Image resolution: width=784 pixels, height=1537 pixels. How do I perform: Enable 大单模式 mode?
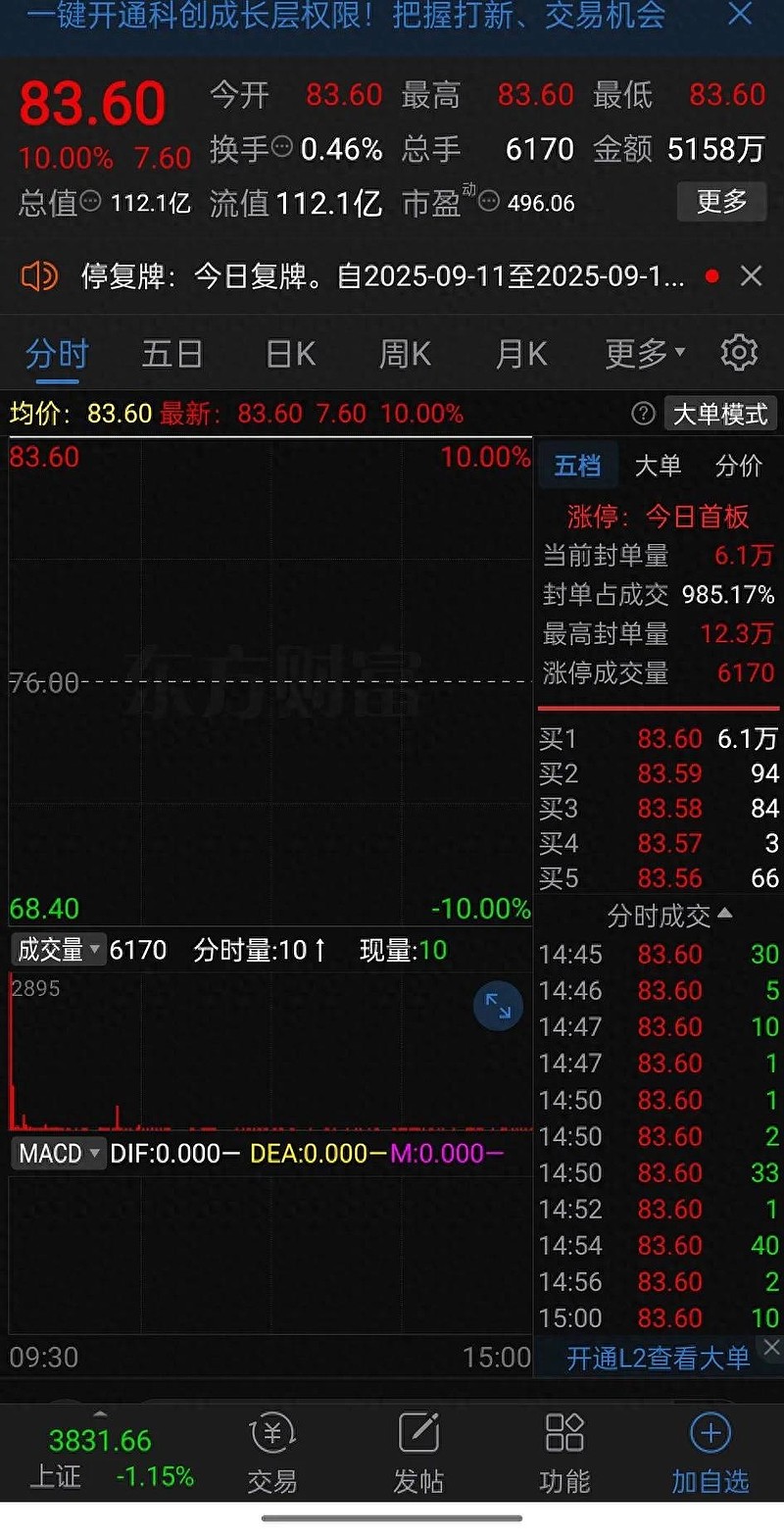[719, 414]
